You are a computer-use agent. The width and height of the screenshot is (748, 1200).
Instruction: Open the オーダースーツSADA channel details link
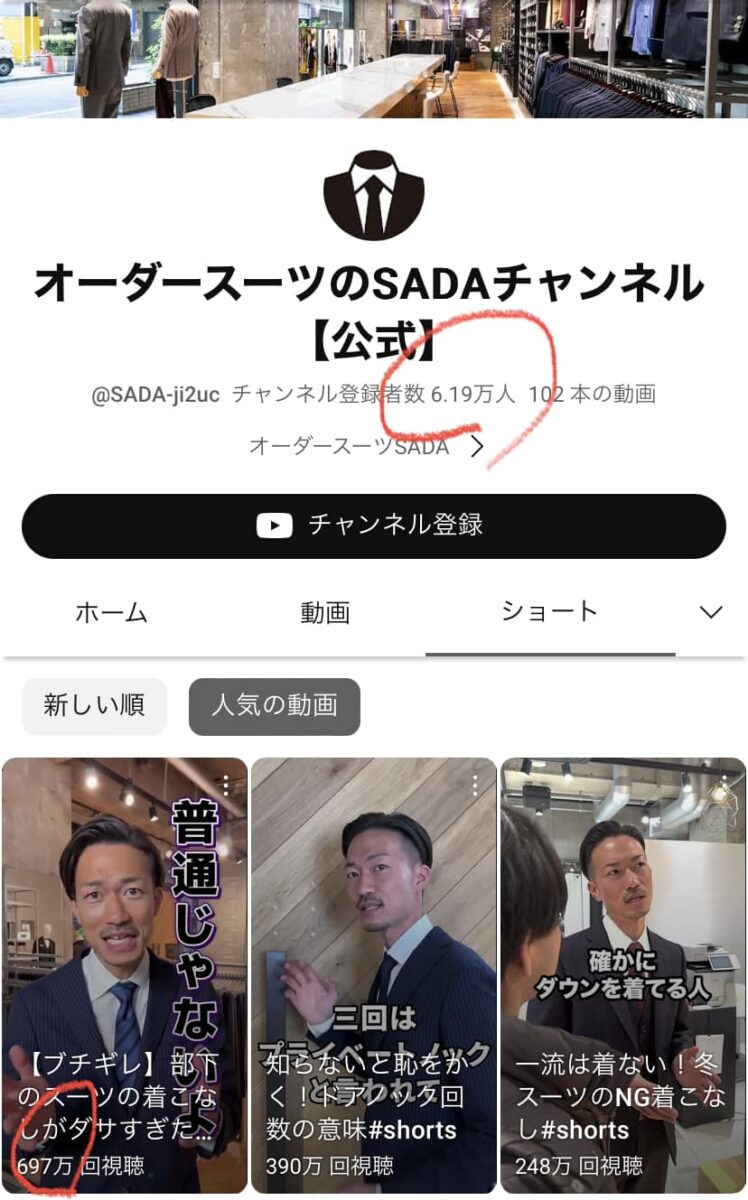[x=366, y=446]
